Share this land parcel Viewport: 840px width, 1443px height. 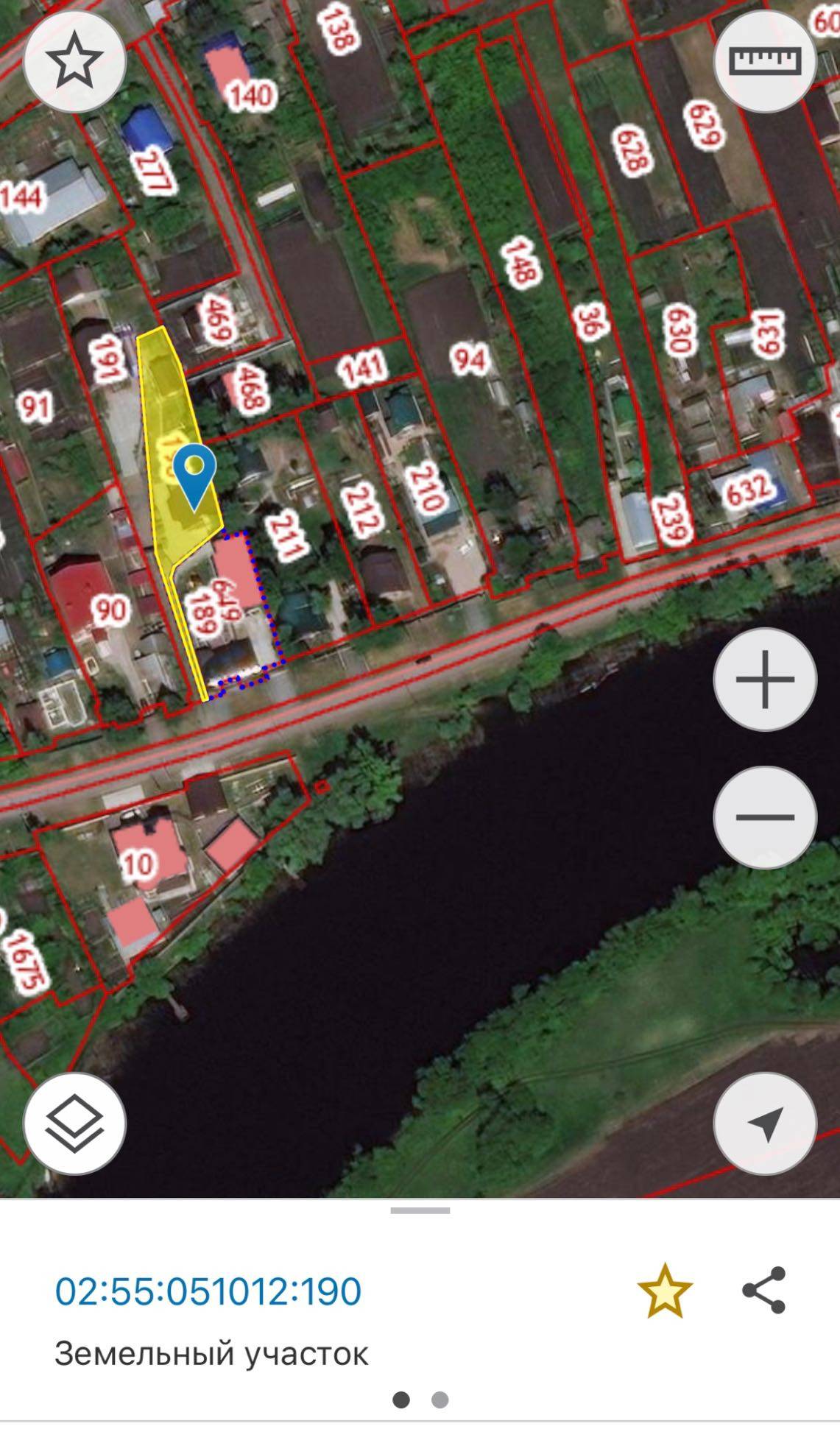764,1290
